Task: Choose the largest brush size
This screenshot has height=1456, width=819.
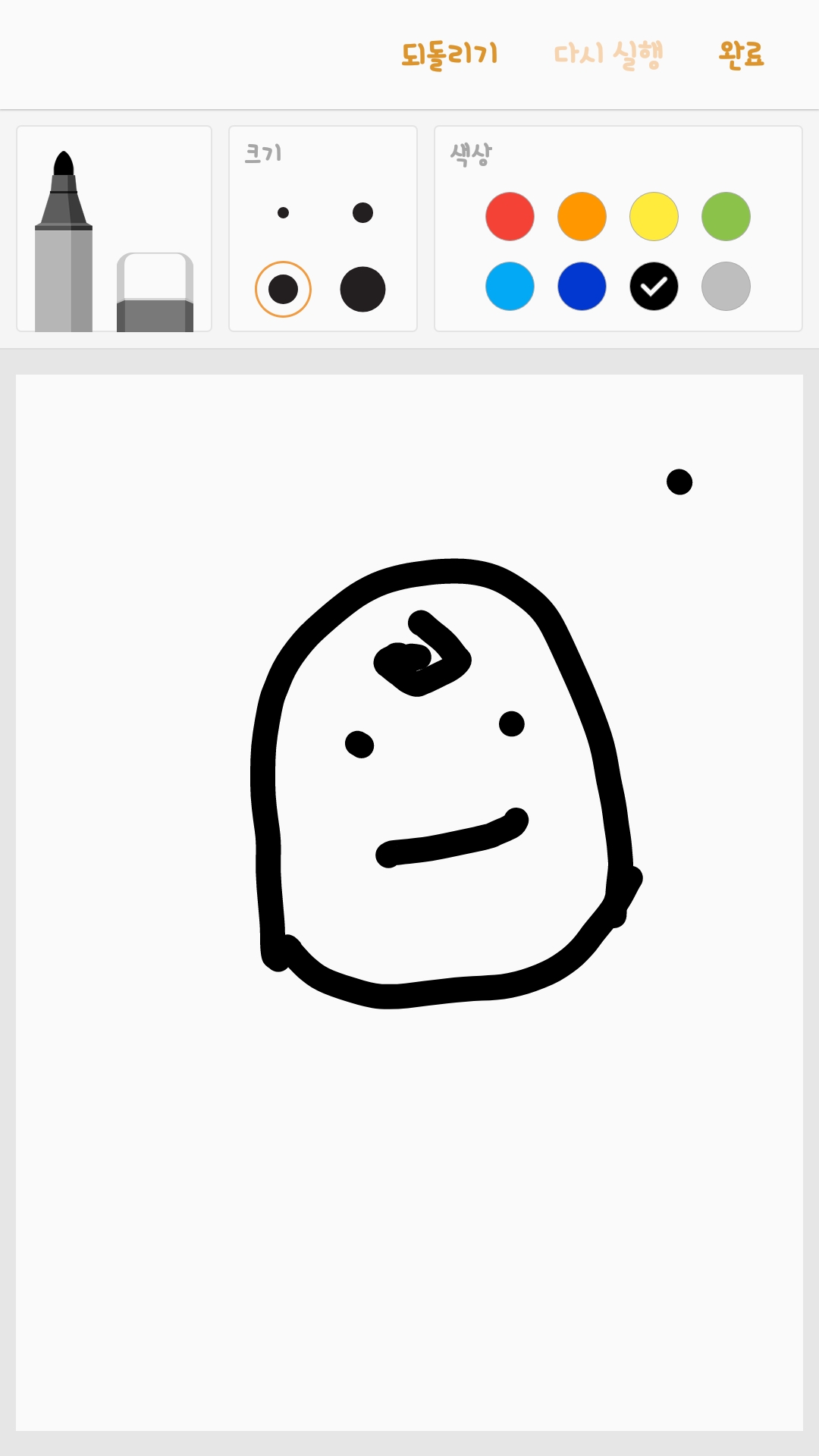Action: pos(362,289)
